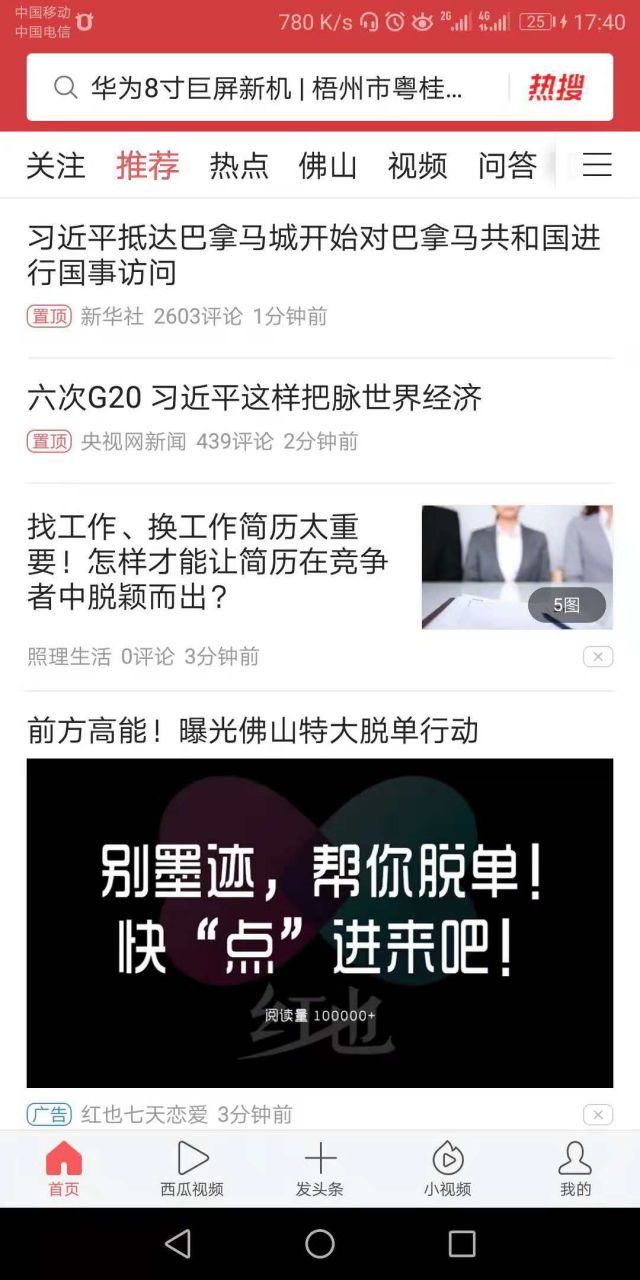Dismiss the 照理生活 resume article

tap(598, 657)
